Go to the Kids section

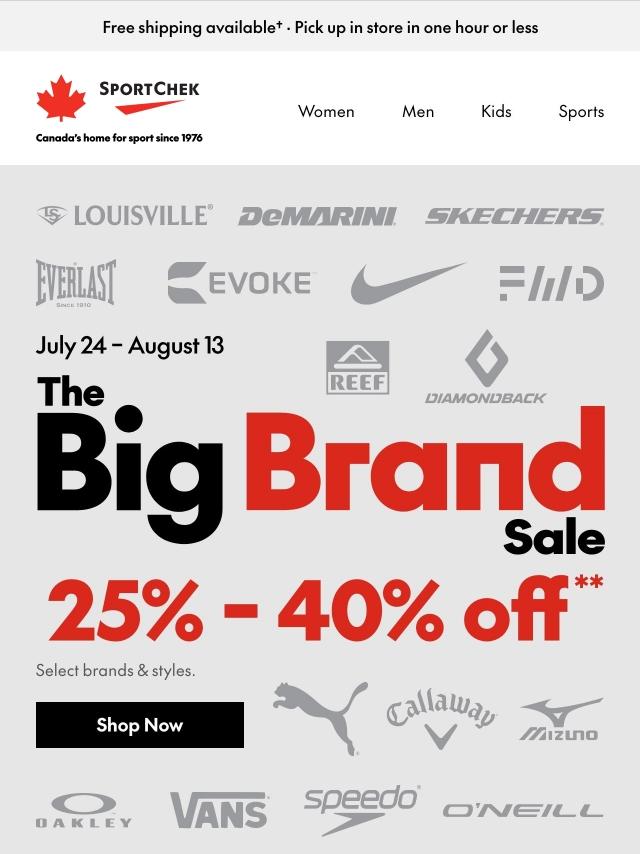496,111
